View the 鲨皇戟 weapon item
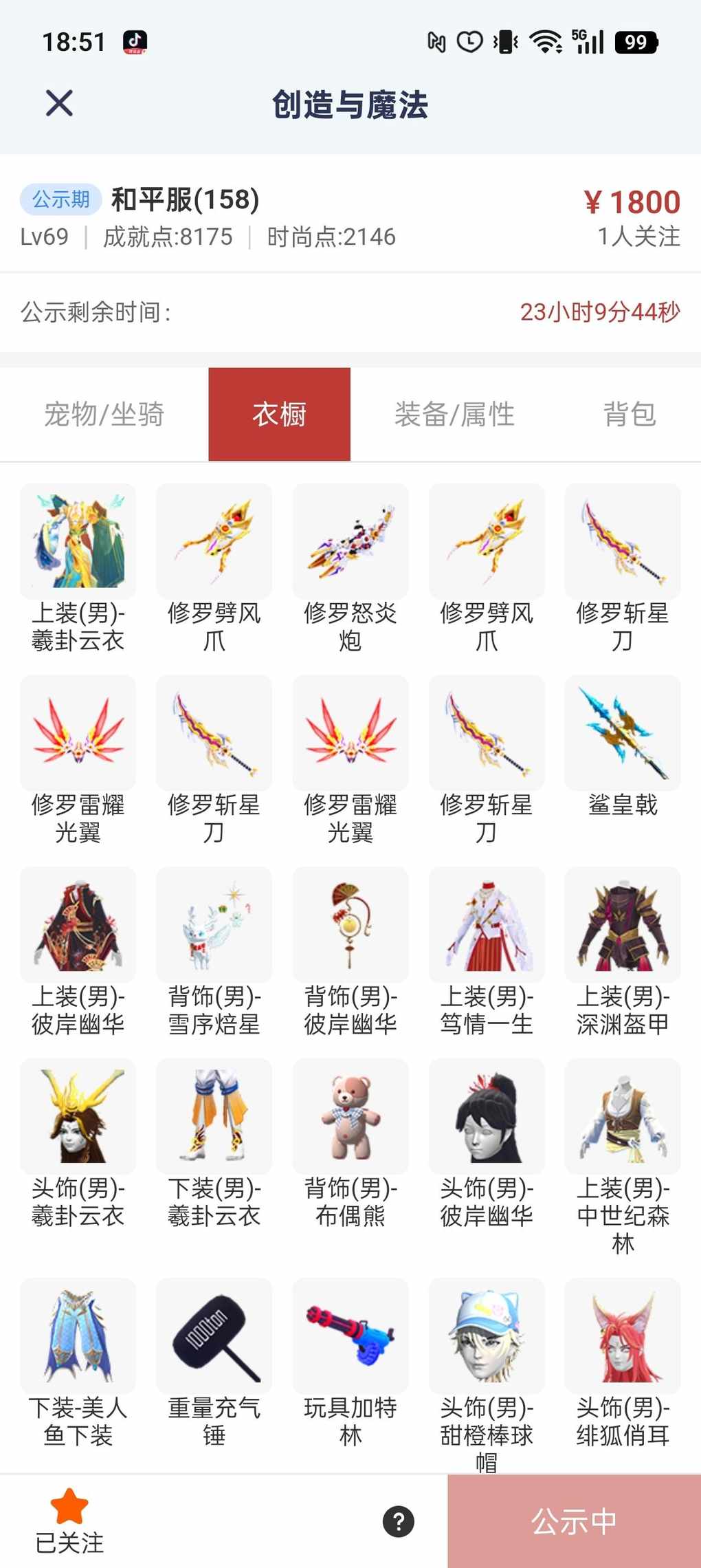 [623, 733]
